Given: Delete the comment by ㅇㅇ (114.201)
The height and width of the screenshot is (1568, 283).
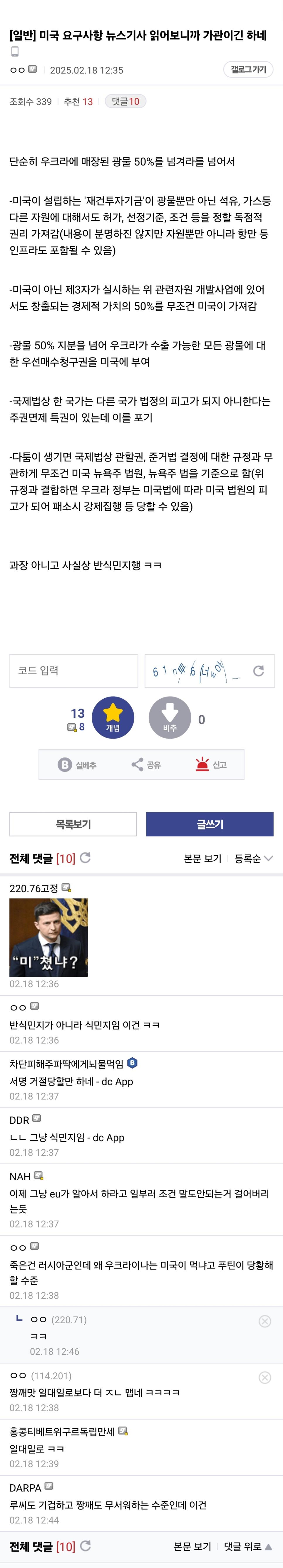Looking at the screenshot, I should point(265,1377).
